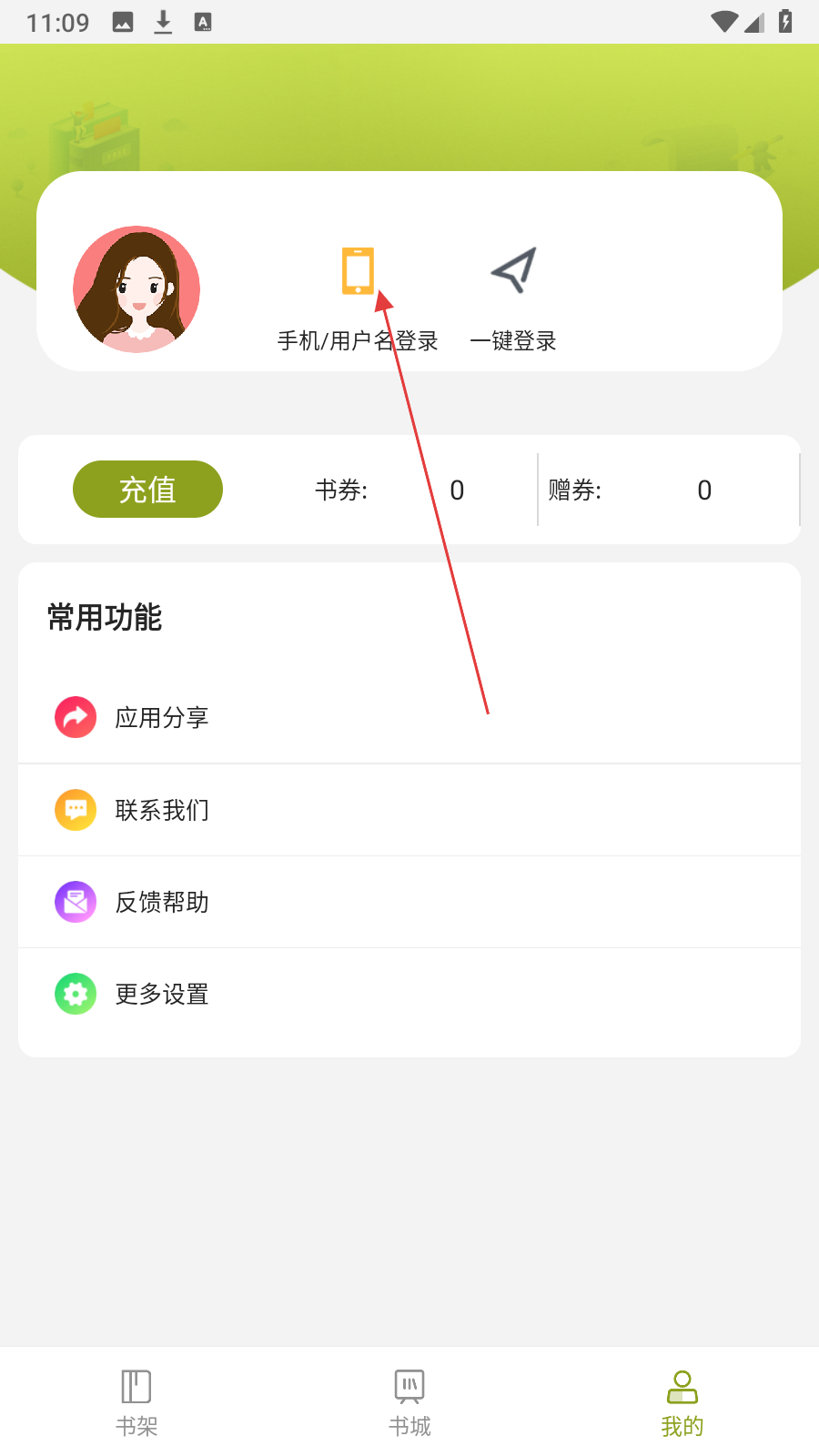
Task: Select the My (我的) tab
Action: tap(682, 1402)
